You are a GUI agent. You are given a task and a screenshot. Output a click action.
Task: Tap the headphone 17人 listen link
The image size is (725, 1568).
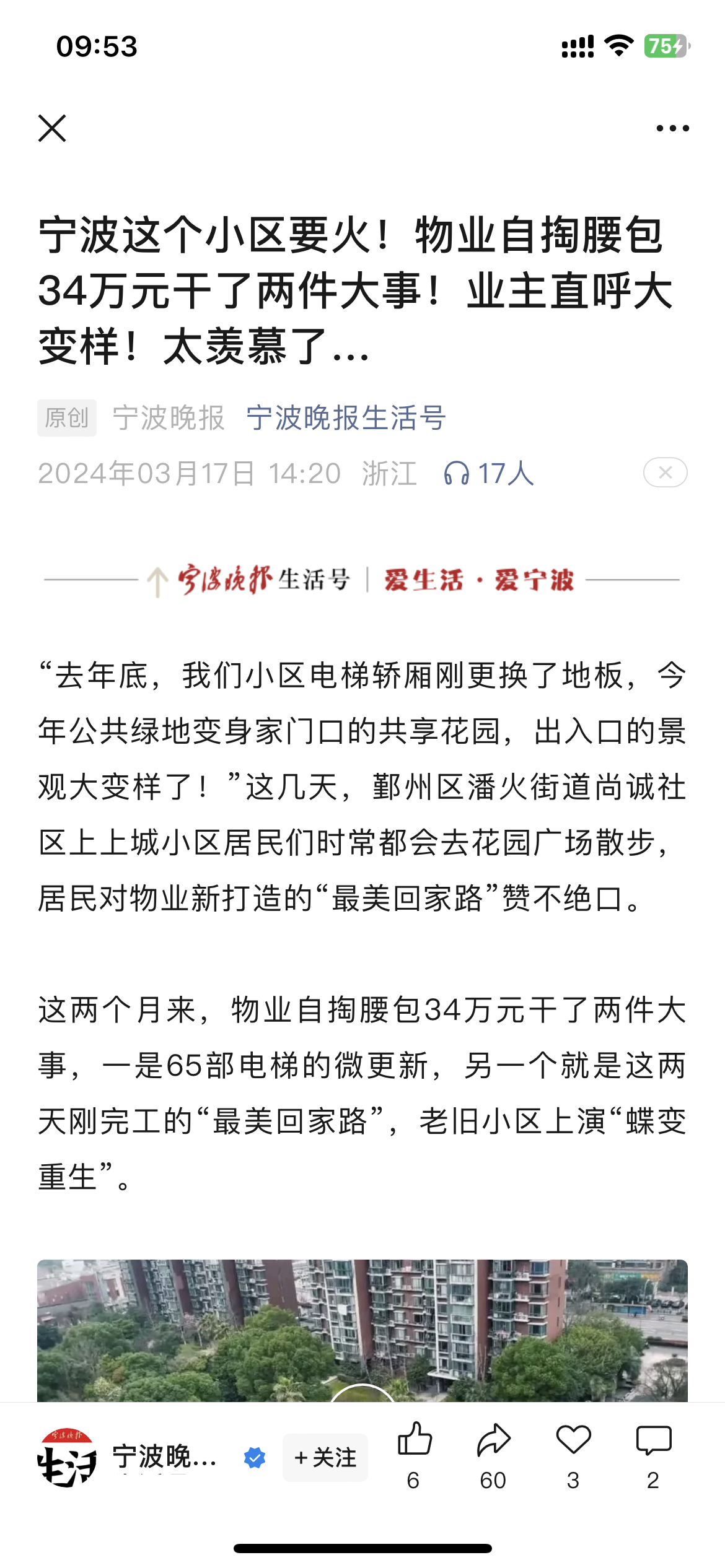pos(489,474)
